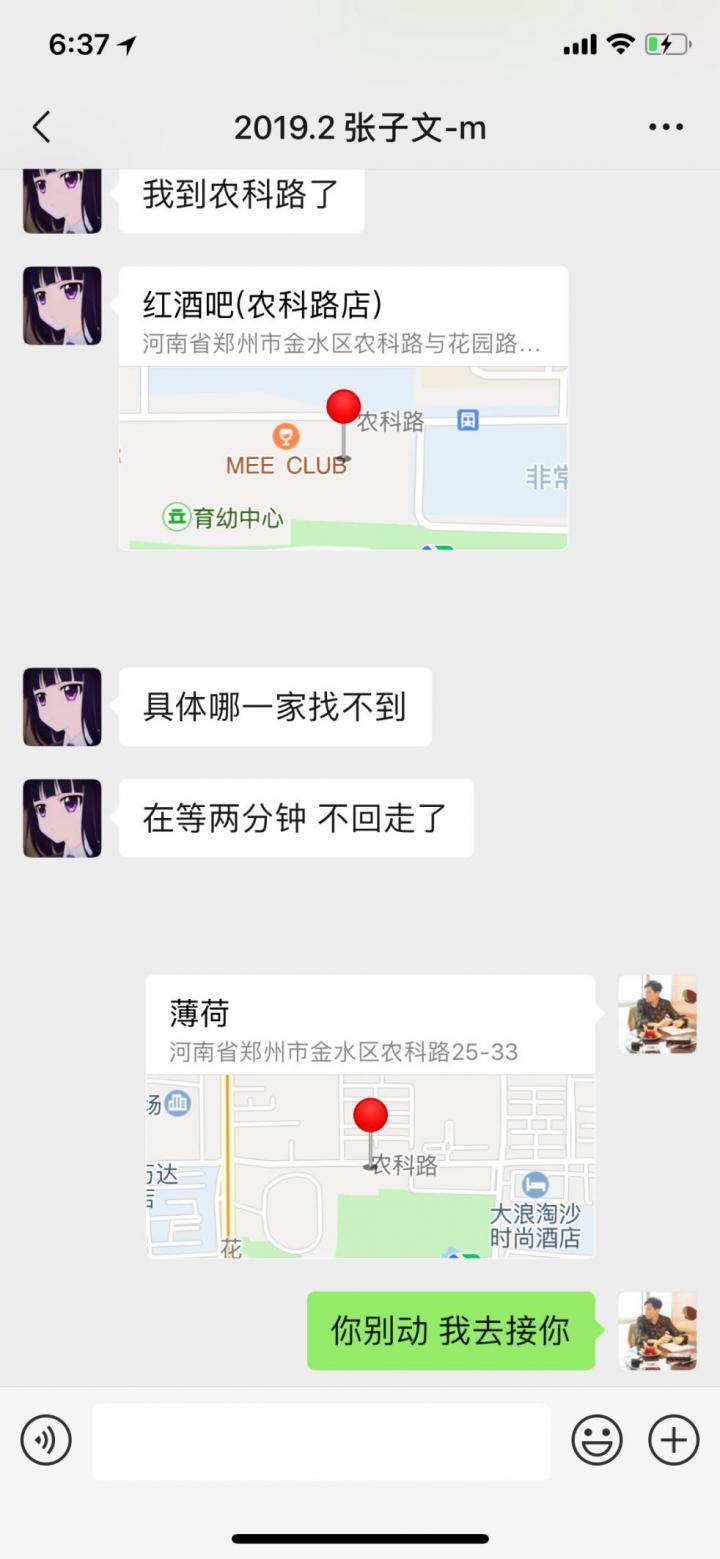Tap the sender's anime avatar

[61, 706]
